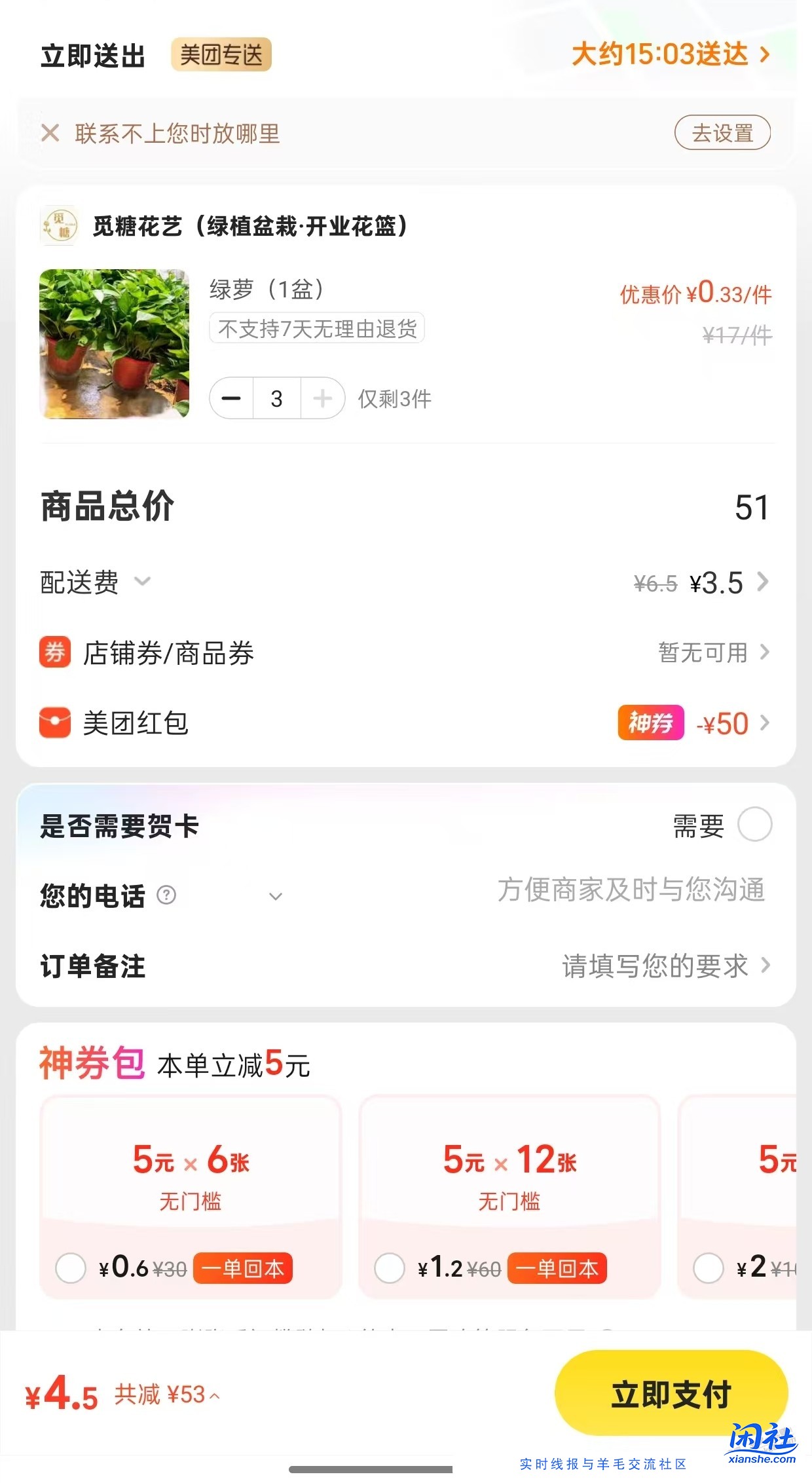Select the ¥1.2 coupon pack radio button
The height and width of the screenshot is (1483, 812).
click(389, 1267)
